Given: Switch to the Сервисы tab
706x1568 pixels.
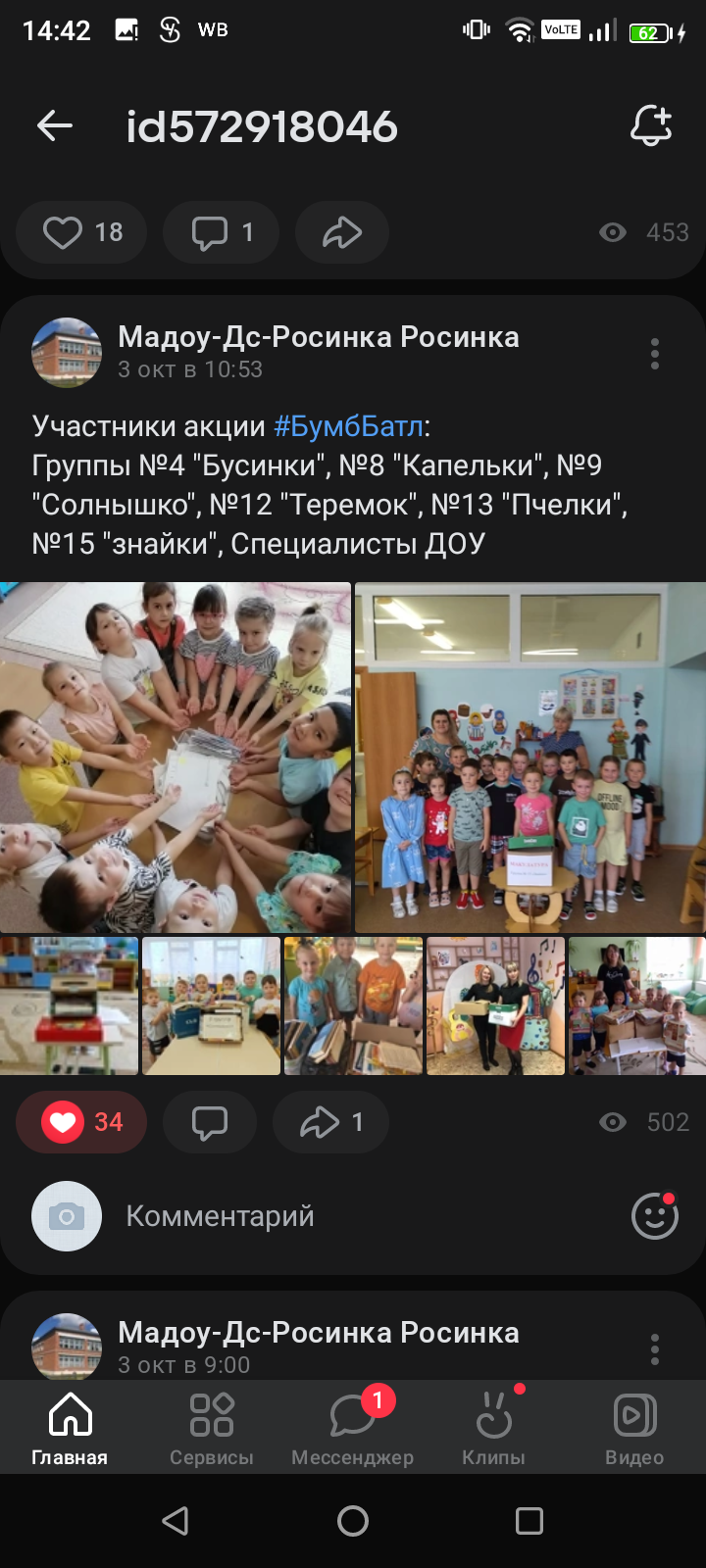Looking at the screenshot, I should click(x=211, y=1429).
